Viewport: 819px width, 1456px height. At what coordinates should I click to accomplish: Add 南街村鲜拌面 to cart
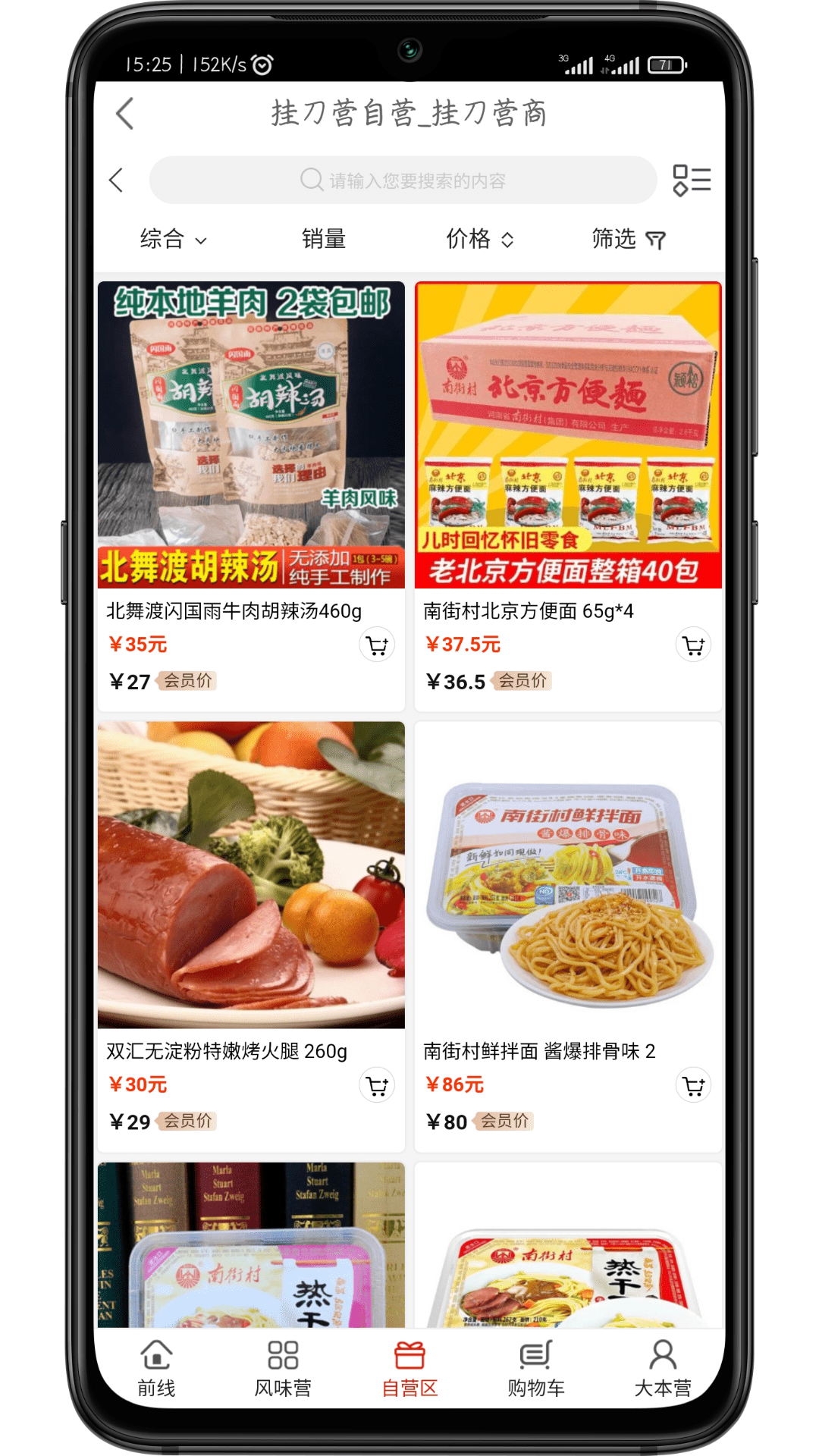click(x=693, y=1086)
